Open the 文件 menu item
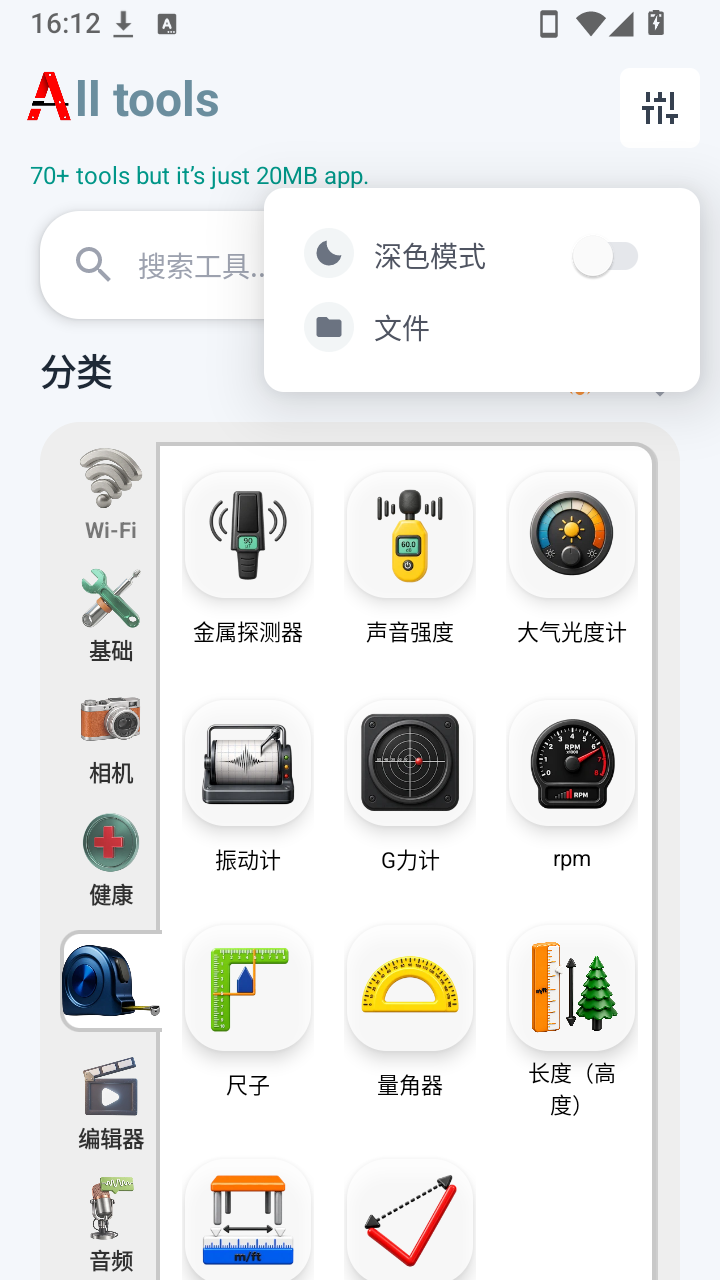 (482, 328)
